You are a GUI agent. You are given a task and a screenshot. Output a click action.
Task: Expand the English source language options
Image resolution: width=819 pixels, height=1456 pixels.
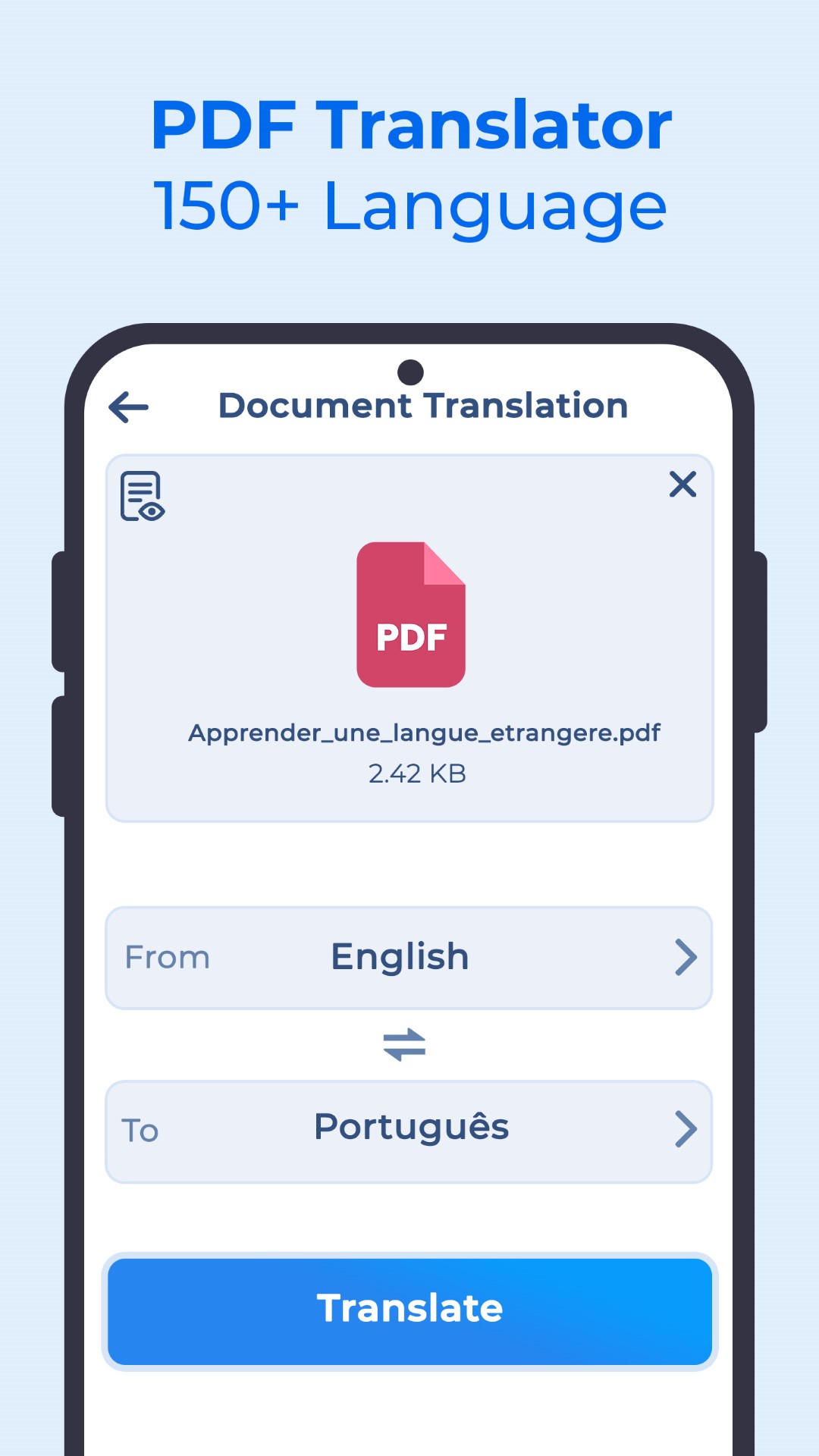409,957
